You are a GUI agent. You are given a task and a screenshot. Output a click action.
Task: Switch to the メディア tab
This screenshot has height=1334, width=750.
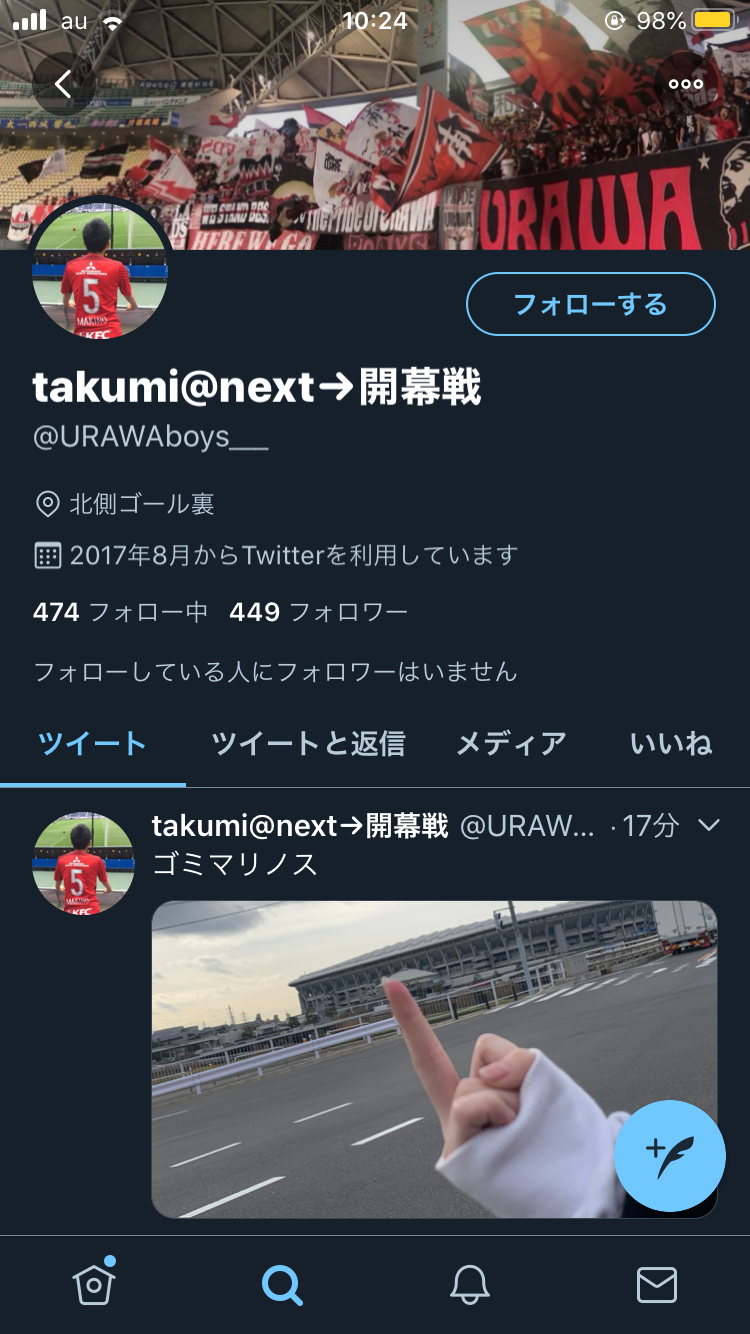point(511,744)
